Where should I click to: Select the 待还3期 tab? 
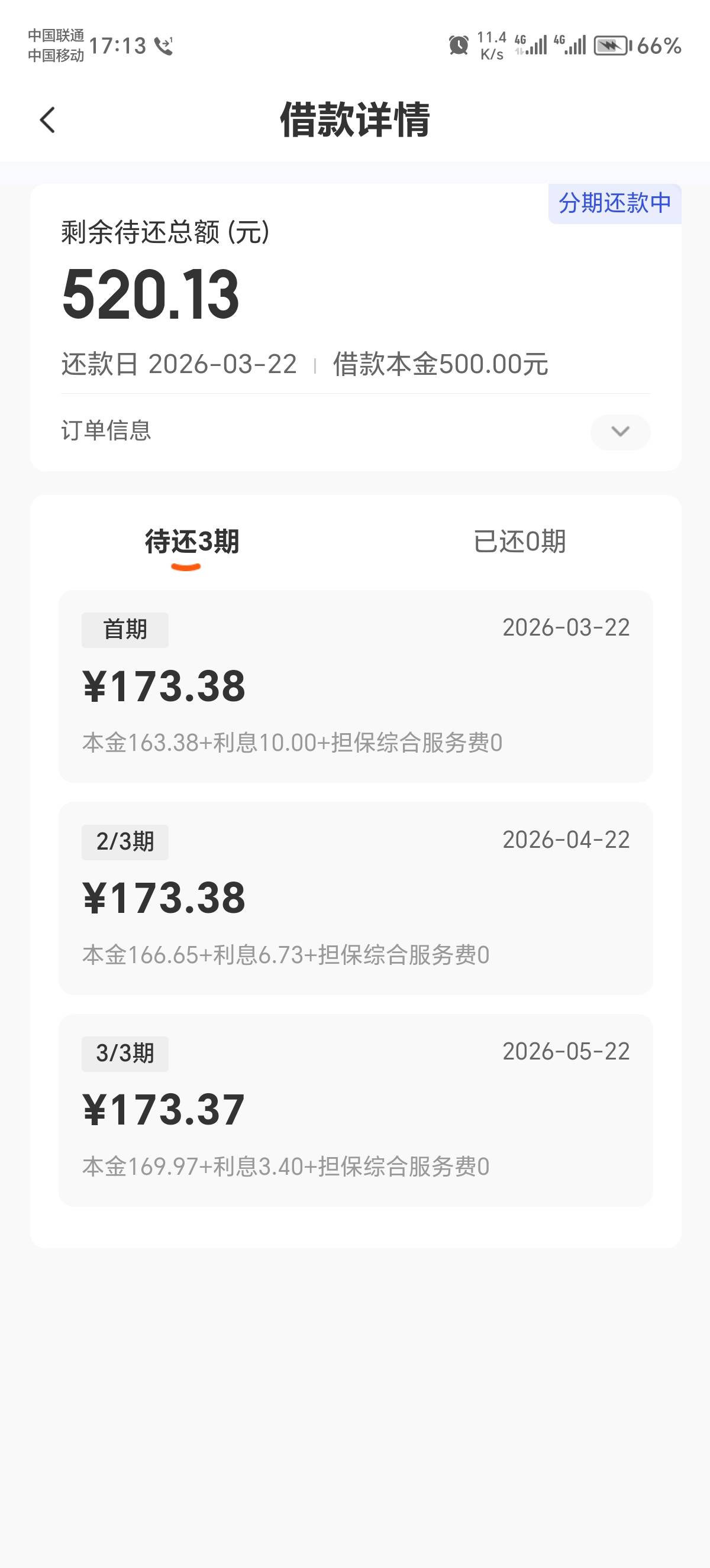(x=192, y=541)
